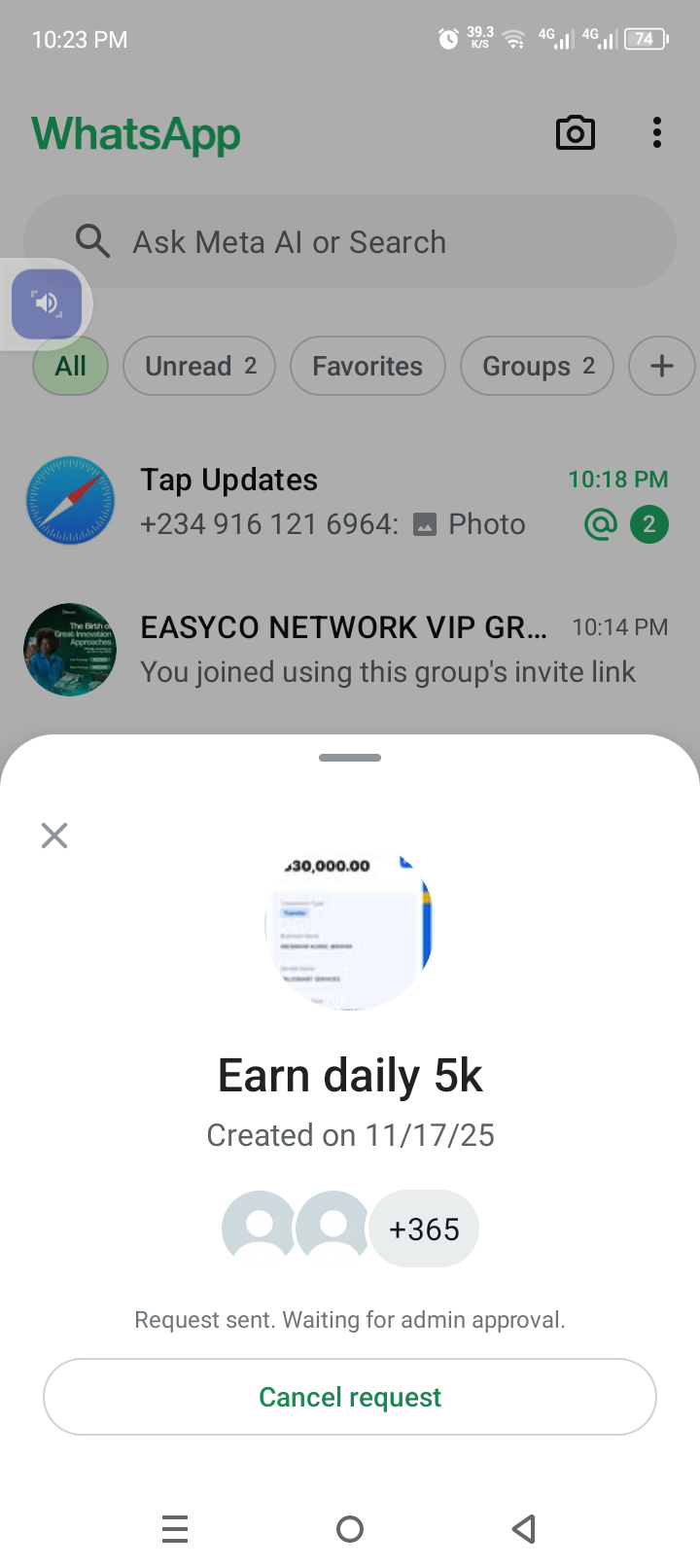The image size is (700, 1568).
Task: Go to the phone home screen
Action: point(350,1529)
